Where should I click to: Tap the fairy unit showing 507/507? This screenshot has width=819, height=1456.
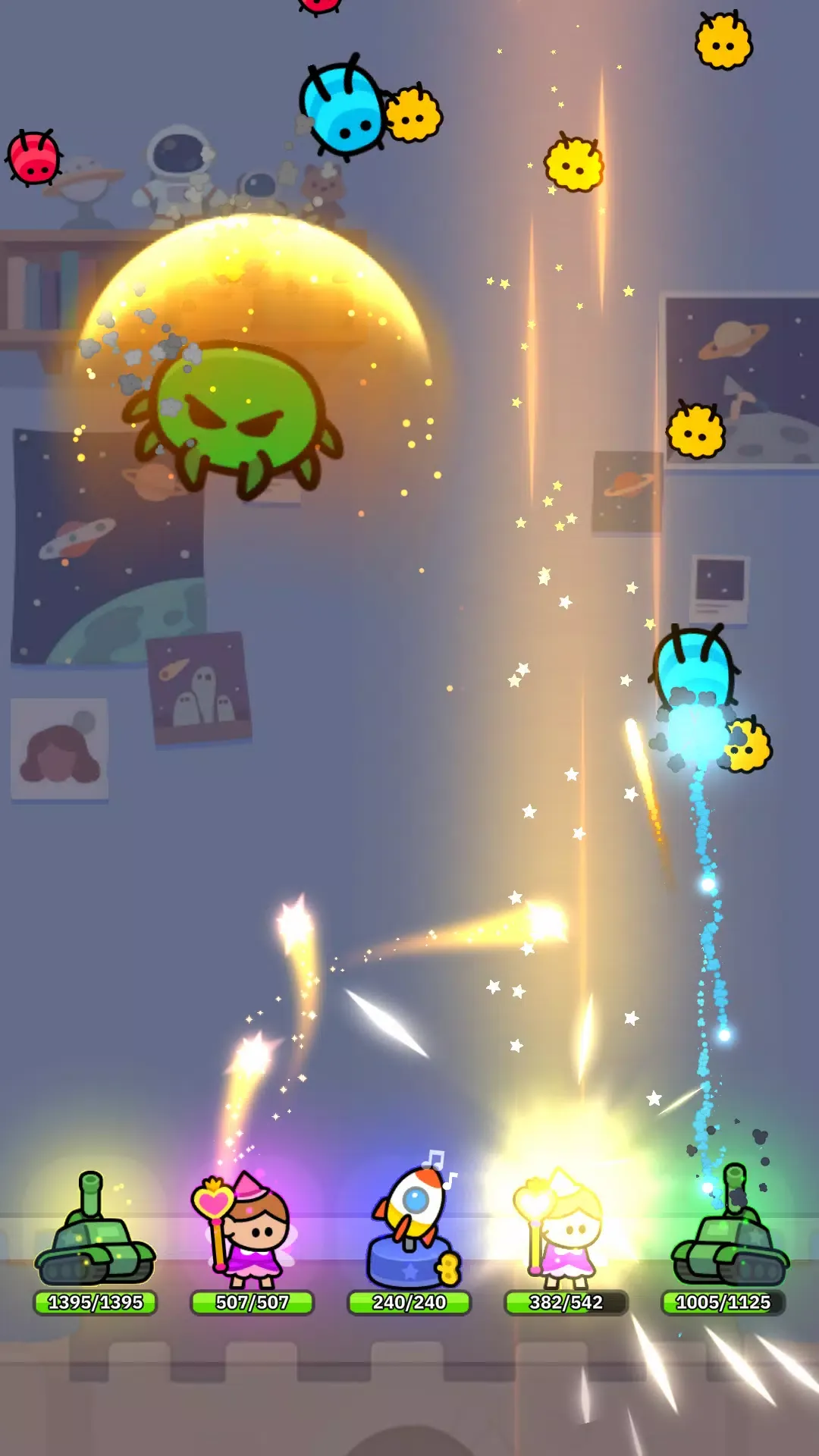(x=244, y=1230)
